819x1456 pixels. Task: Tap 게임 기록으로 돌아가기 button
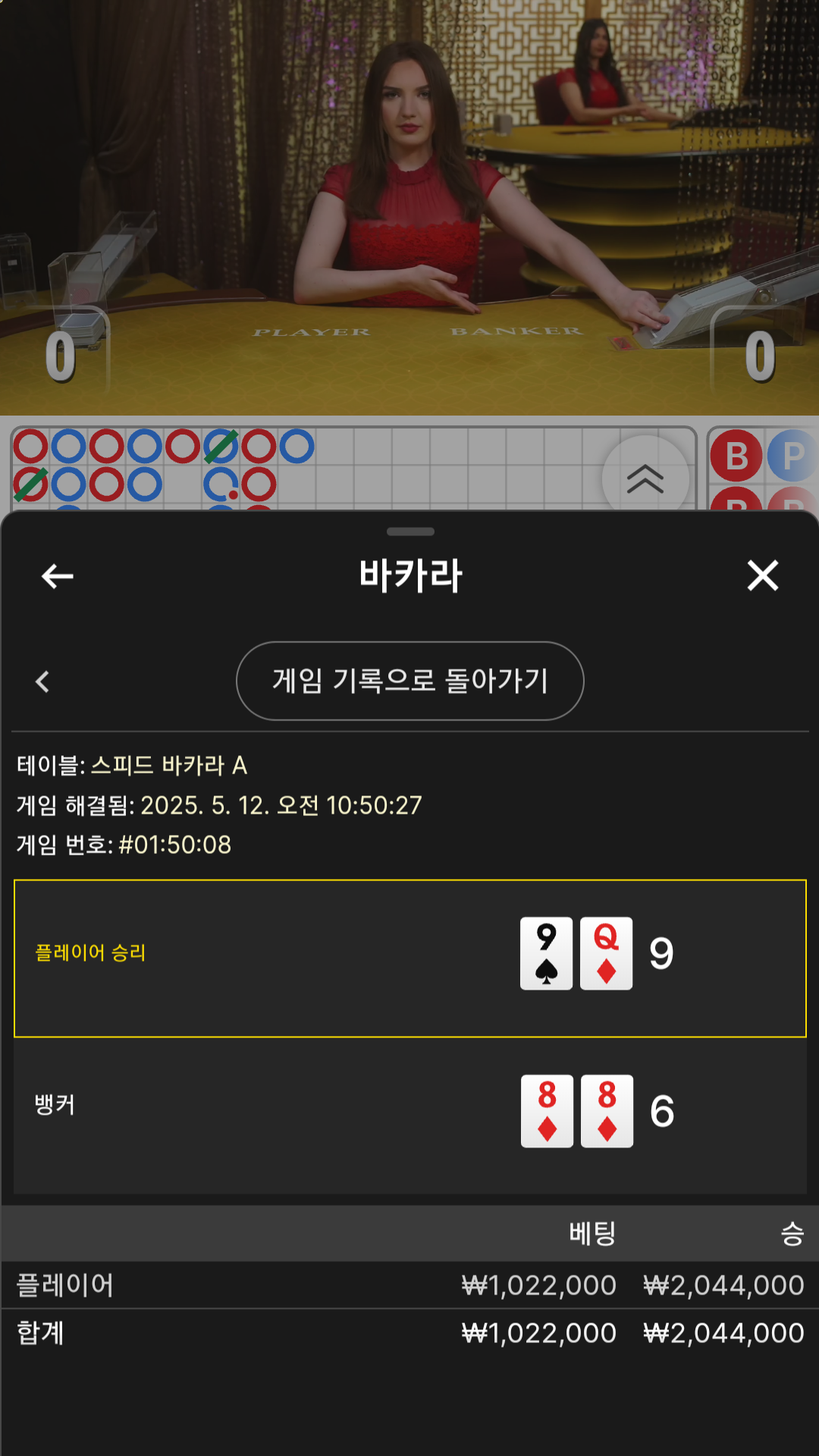click(410, 681)
